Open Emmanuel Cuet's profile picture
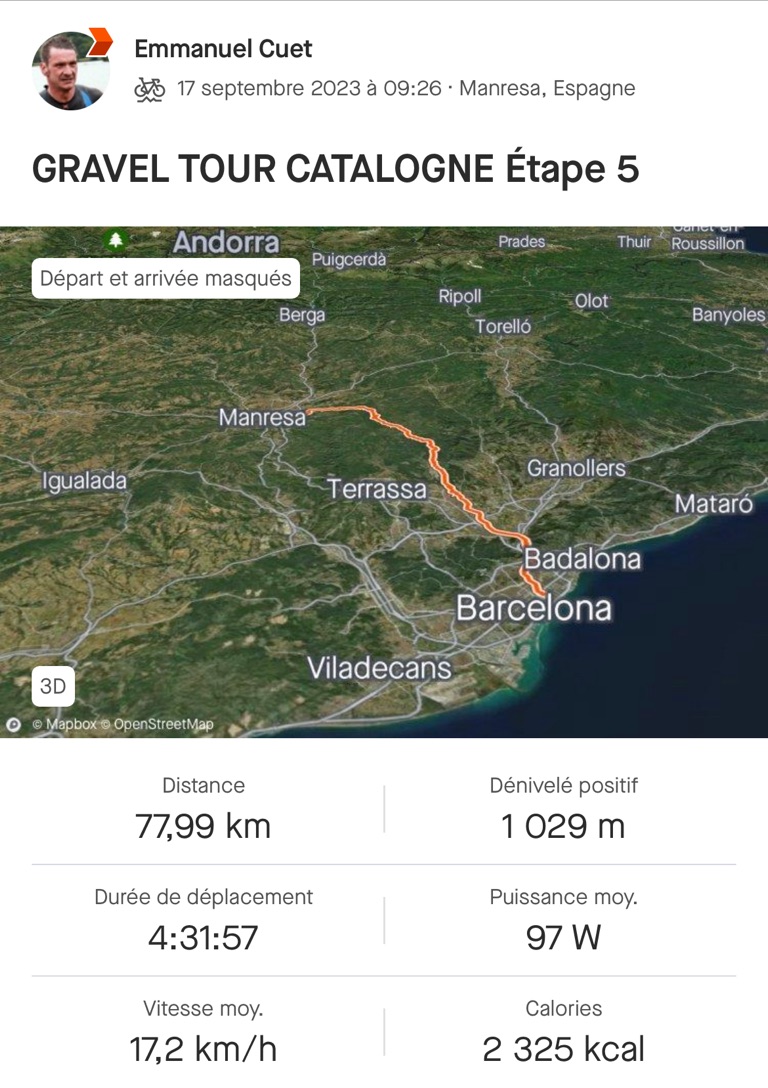Screen dimensions: 768x1088 pos(70,71)
